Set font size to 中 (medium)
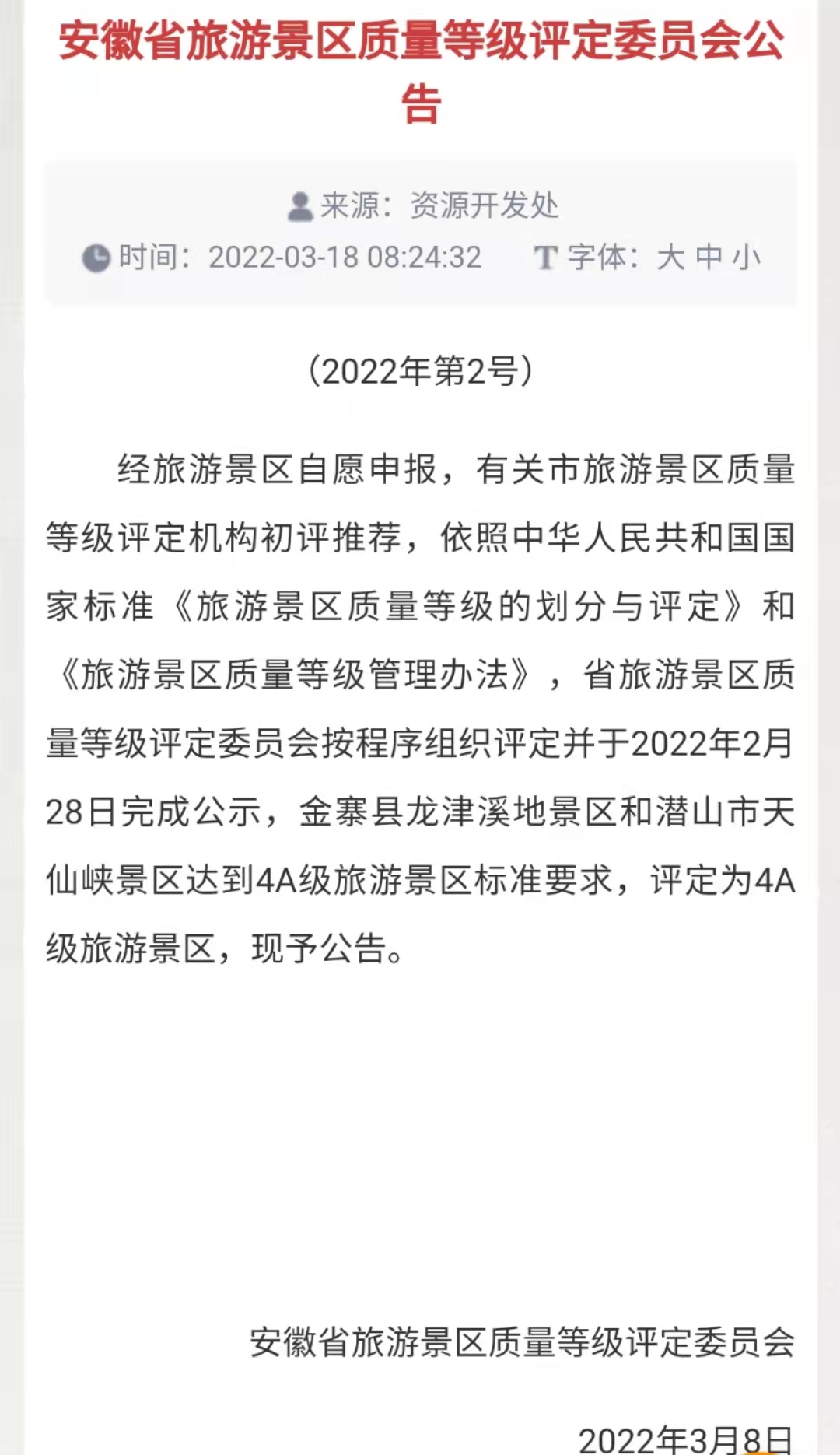 pos(709,258)
